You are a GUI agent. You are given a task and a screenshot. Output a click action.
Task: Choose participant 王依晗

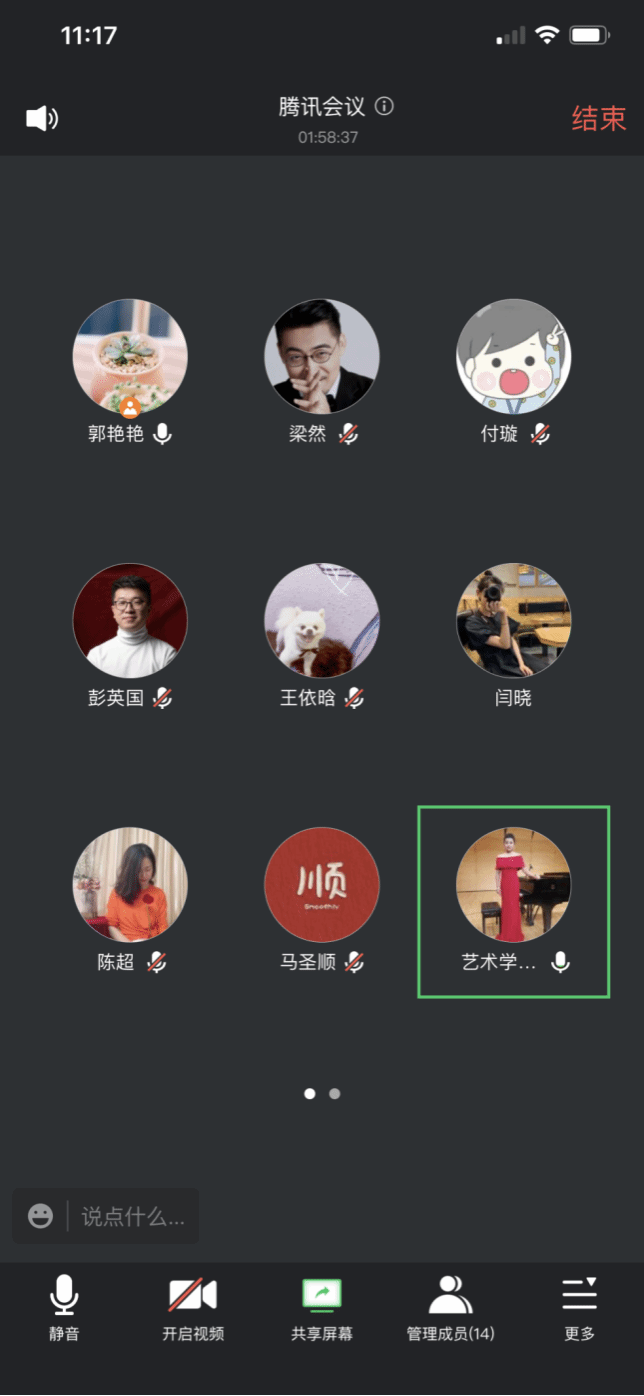click(x=321, y=621)
